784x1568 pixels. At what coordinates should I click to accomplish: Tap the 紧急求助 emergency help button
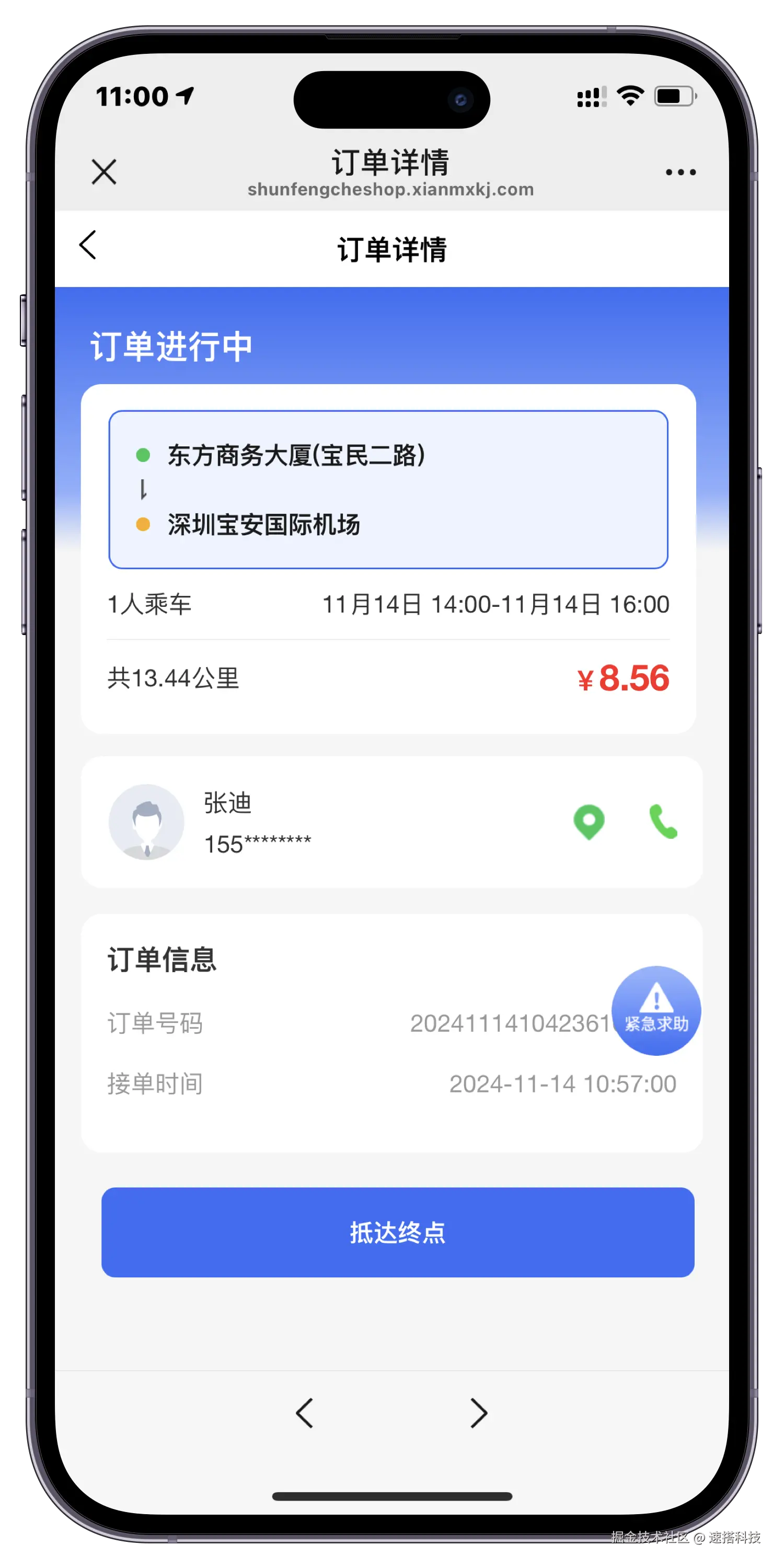656,1010
